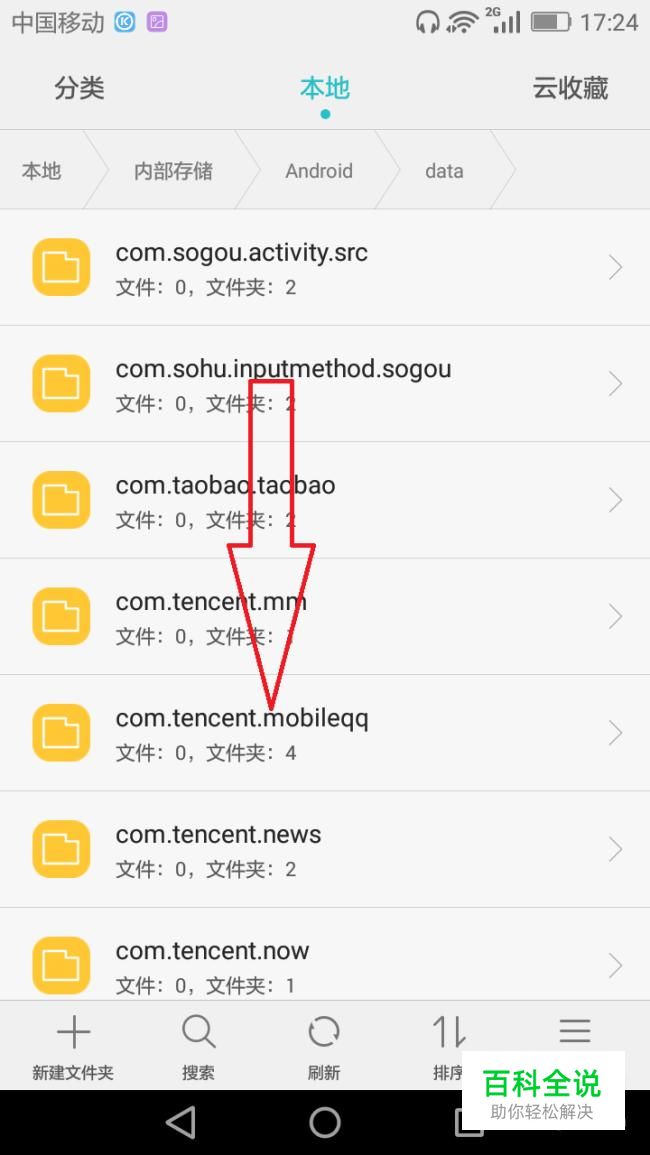
Task: Switch to the 云收藏 tab
Action: click(x=570, y=88)
